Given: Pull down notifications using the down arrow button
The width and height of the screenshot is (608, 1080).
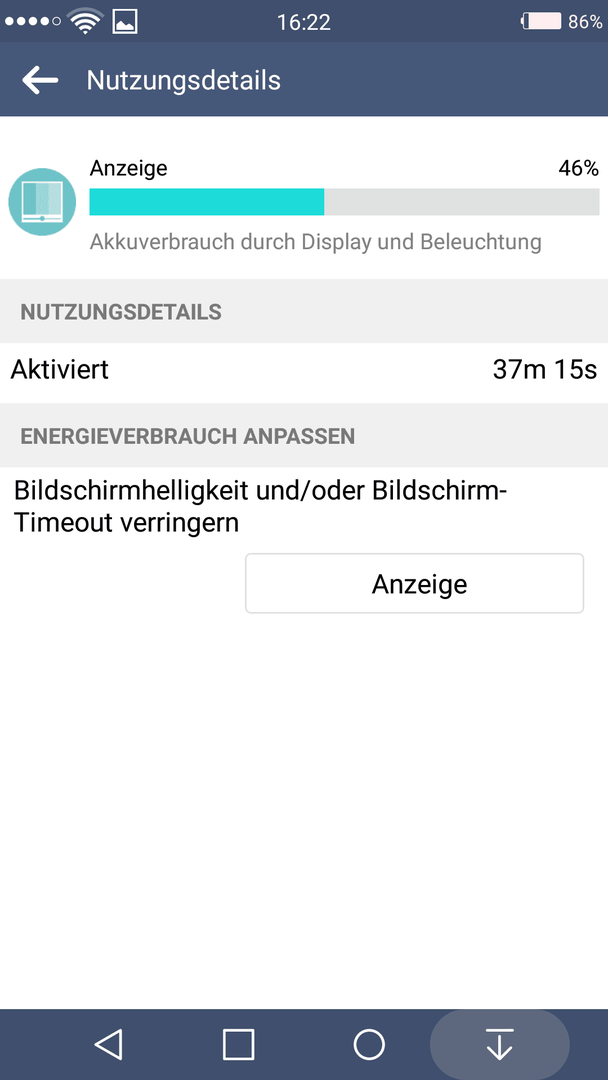Looking at the screenshot, I should (499, 1044).
